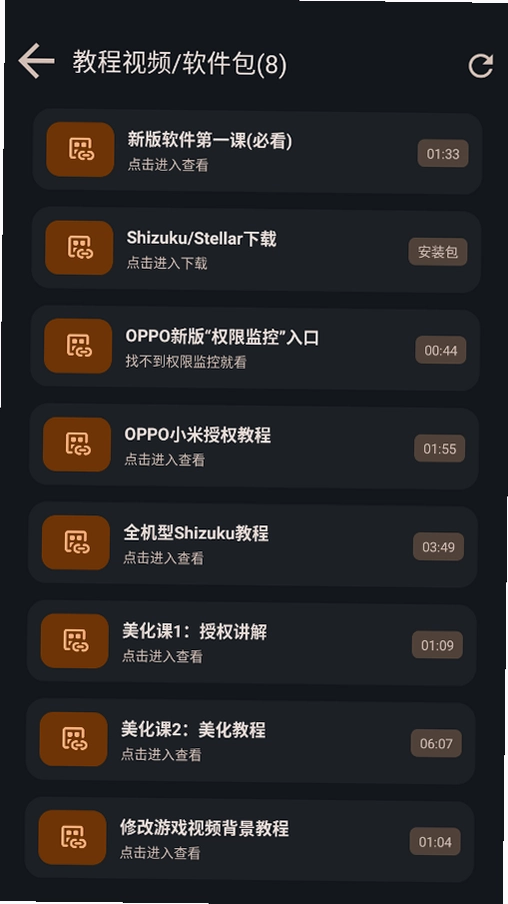Screen dimensions: 508x904
Task: Open OPPO新版“权限监控”入口 video
Action: click(255, 348)
